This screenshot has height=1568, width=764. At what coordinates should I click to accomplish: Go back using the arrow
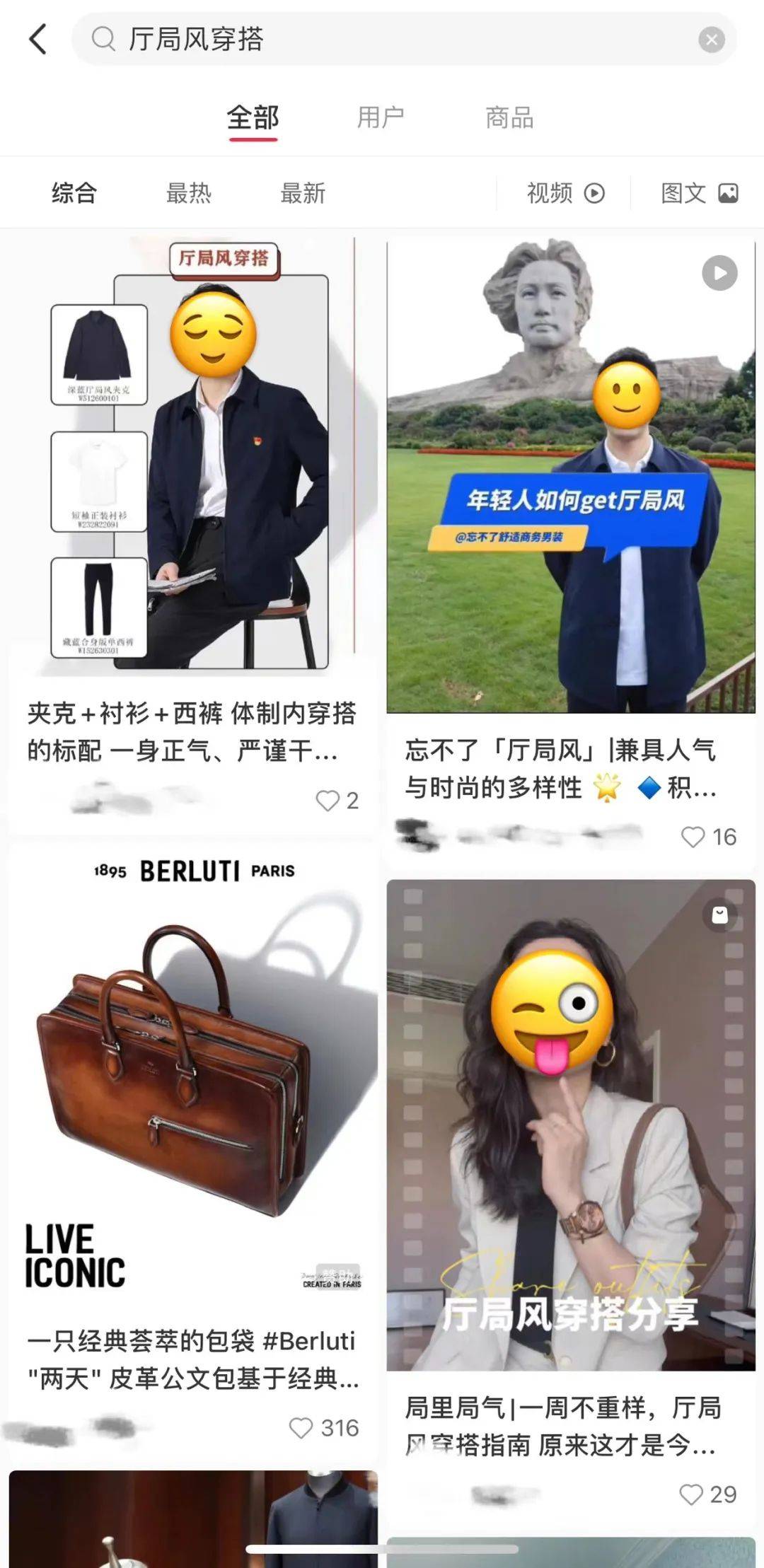pos(38,39)
